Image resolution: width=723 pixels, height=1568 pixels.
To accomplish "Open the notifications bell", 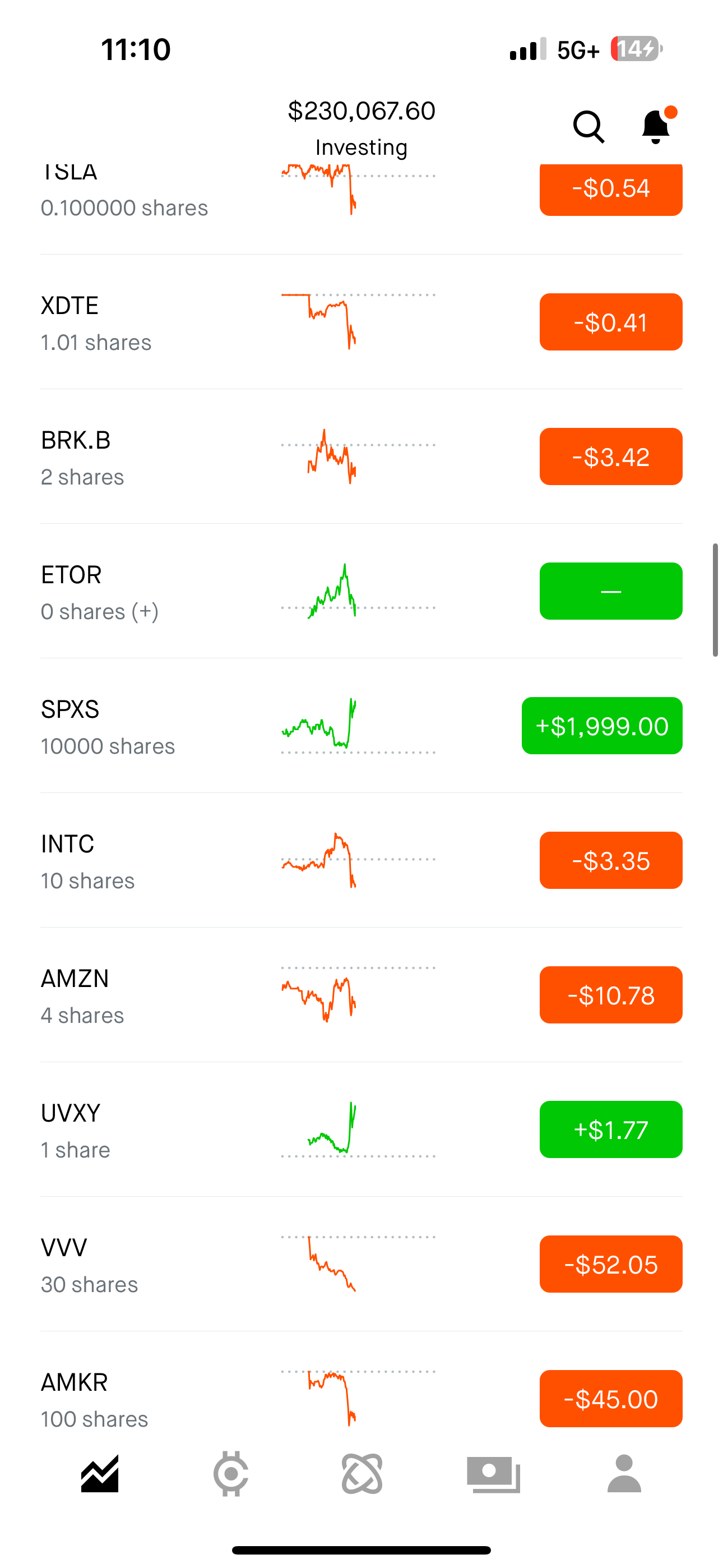I will [x=656, y=127].
